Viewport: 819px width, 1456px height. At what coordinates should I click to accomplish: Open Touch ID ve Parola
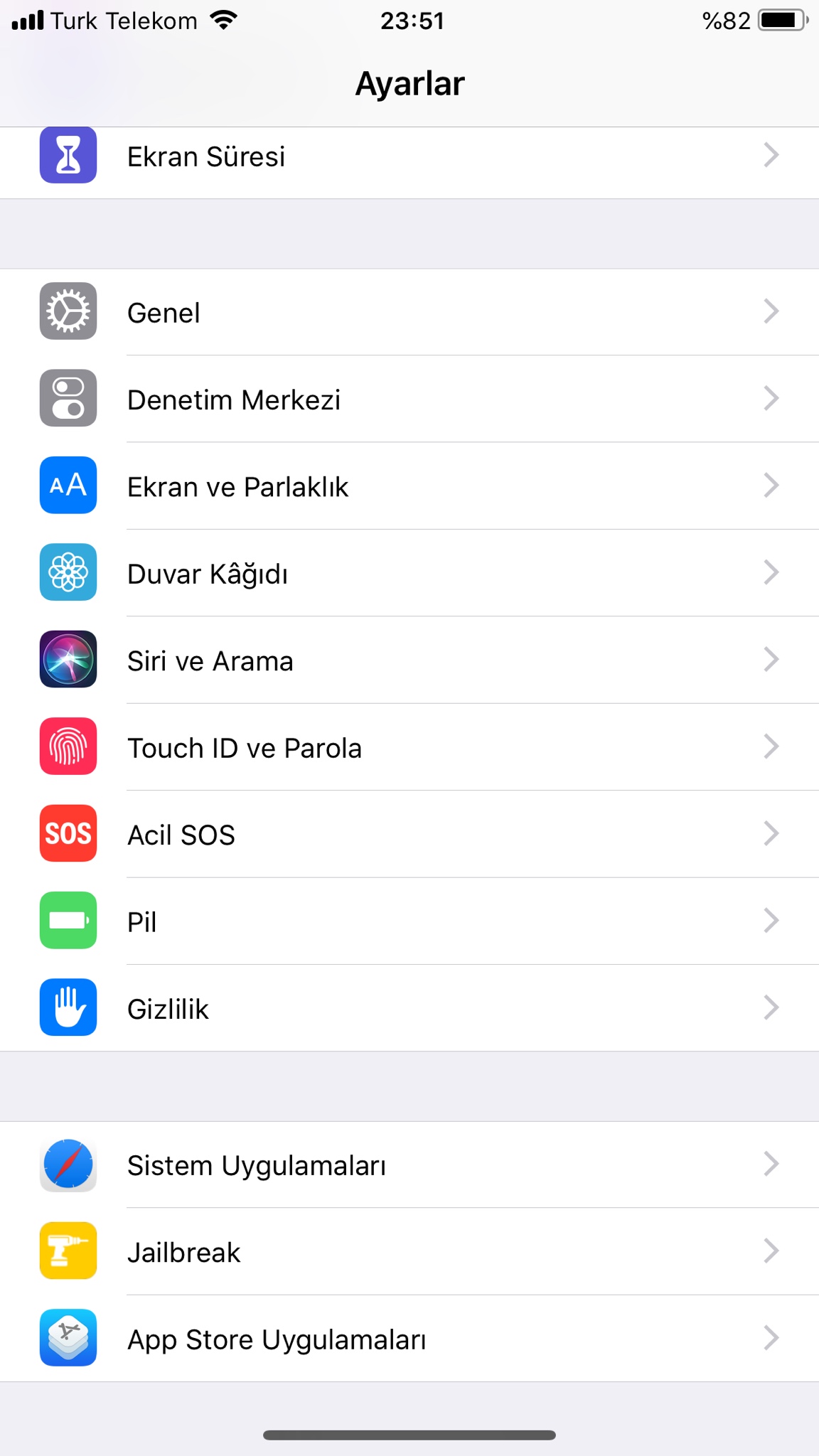click(409, 747)
